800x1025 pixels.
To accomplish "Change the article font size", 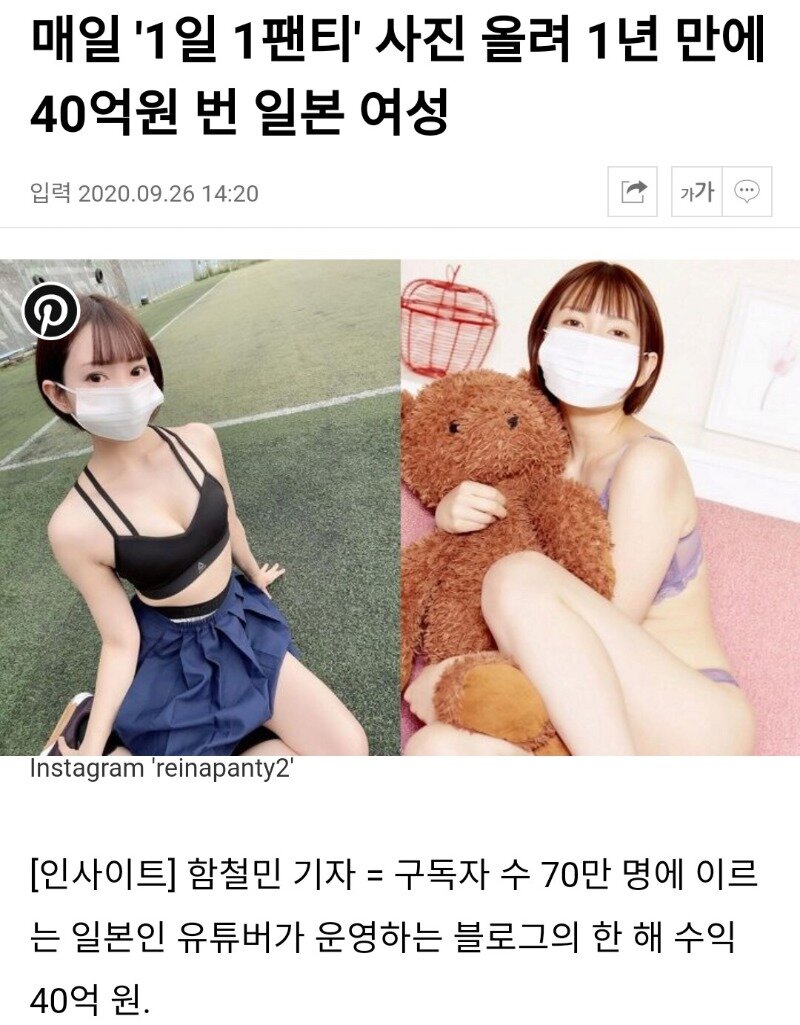I will pyautogui.click(x=697, y=191).
